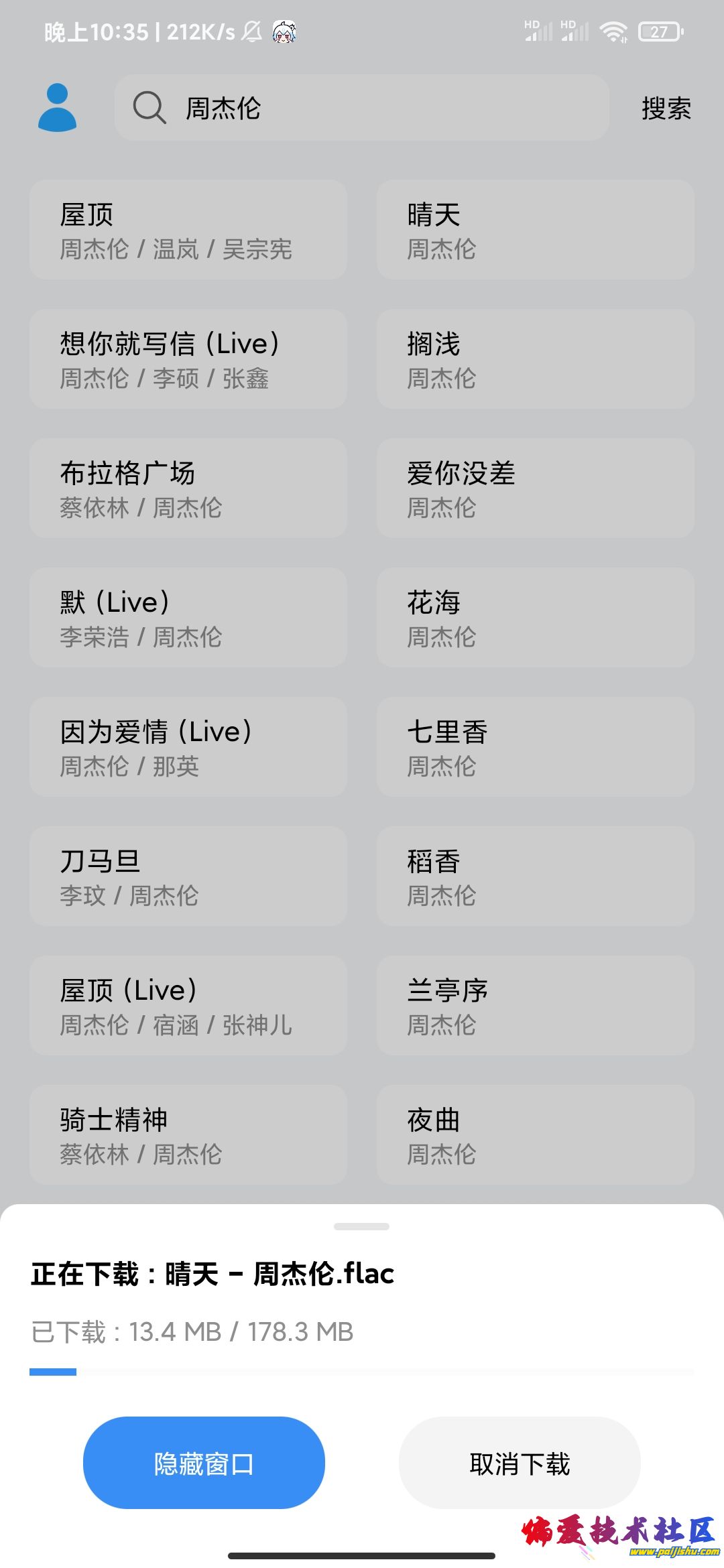Hide the download window with 隐藏窗口
The image size is (724, 1568).
click(x=204, y=1463)
